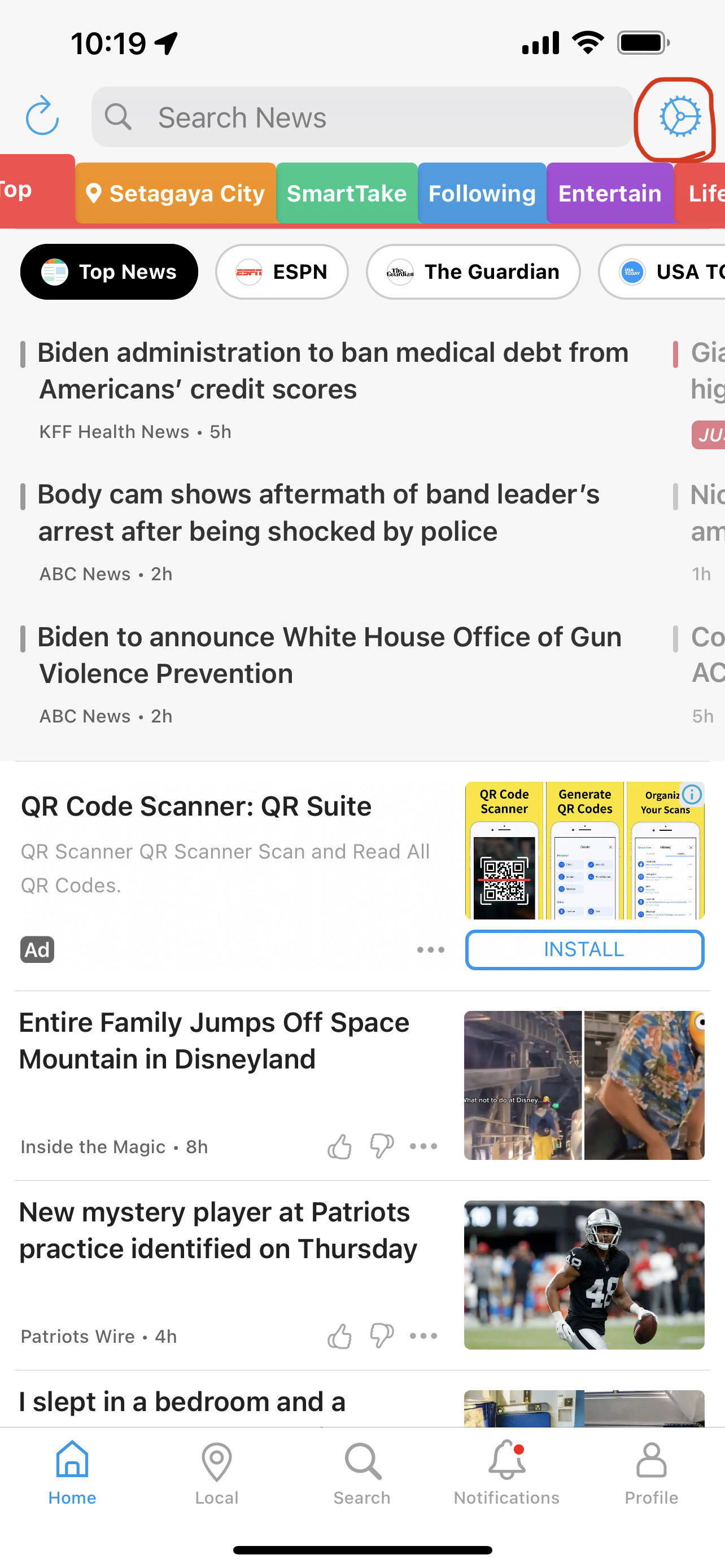Choose The Guardian source chip

473,271
